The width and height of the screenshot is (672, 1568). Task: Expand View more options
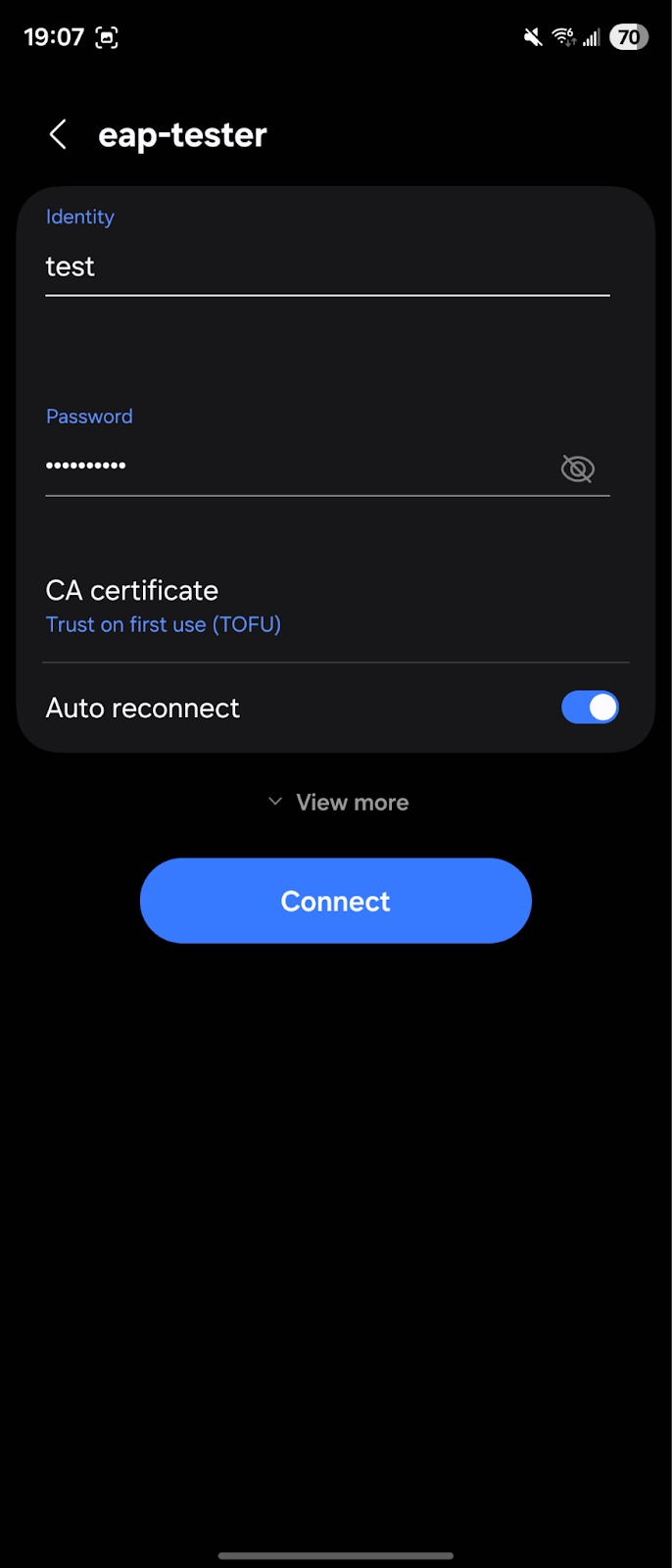pos(337,803)
